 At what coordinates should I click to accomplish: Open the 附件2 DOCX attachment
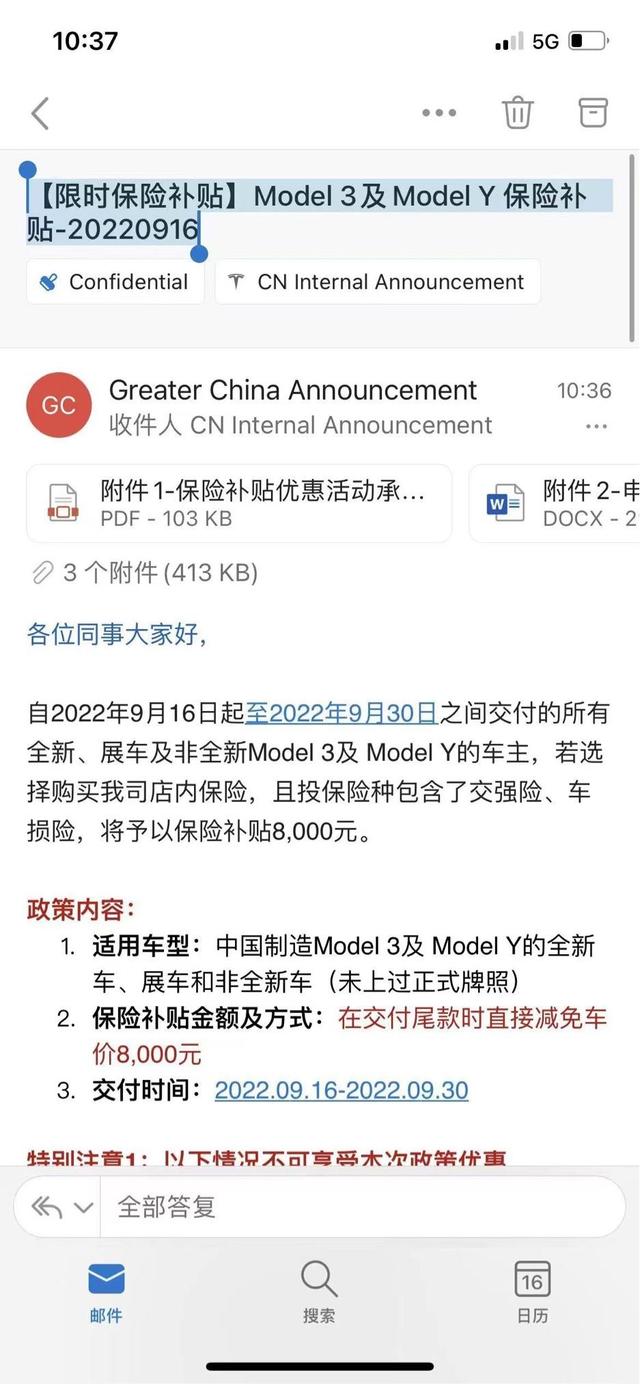pyautogui.click(x=554, y=503)
